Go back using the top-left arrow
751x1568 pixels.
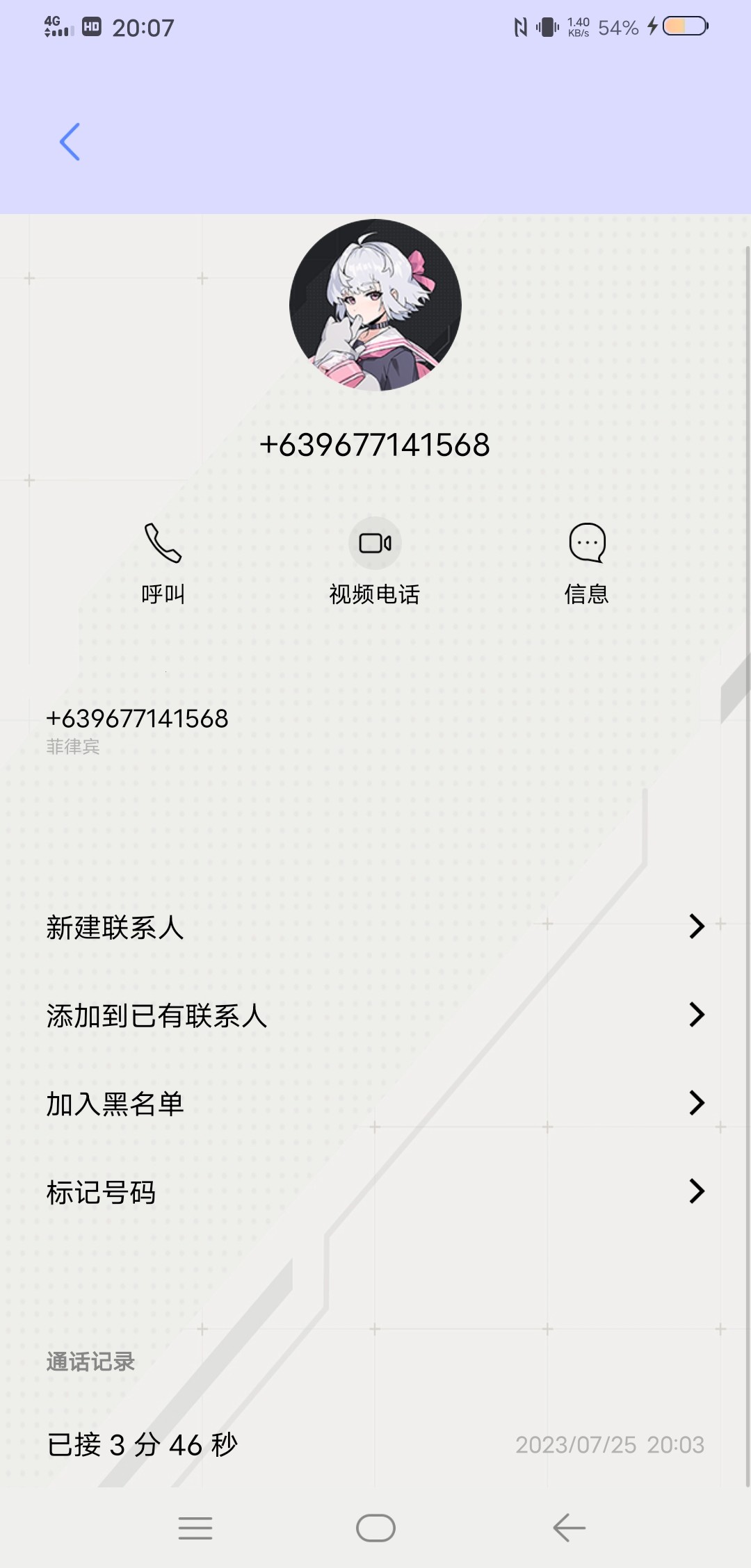point(70,142)
